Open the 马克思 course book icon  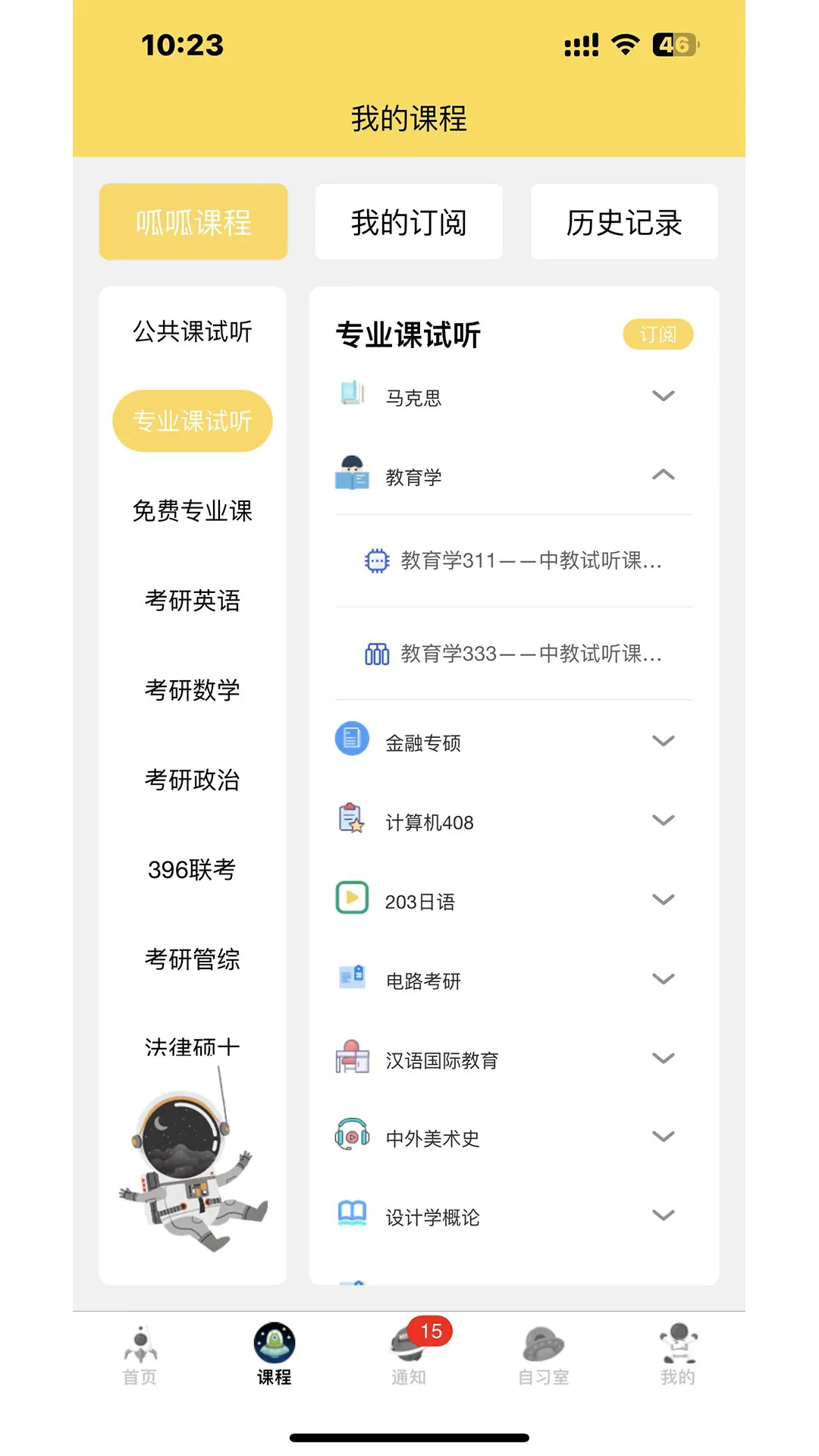(x=350, y=394)
